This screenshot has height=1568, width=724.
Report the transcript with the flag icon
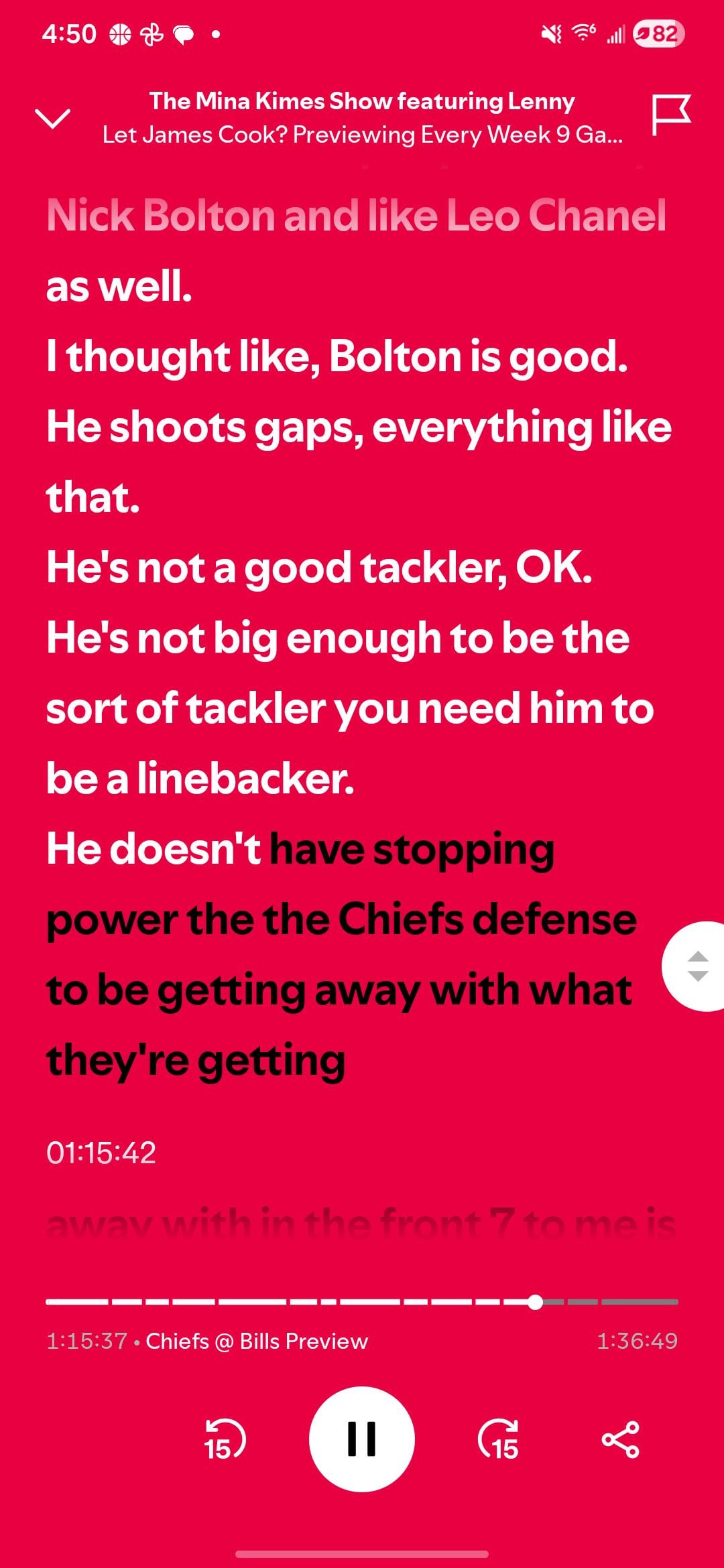click(670, 115)
